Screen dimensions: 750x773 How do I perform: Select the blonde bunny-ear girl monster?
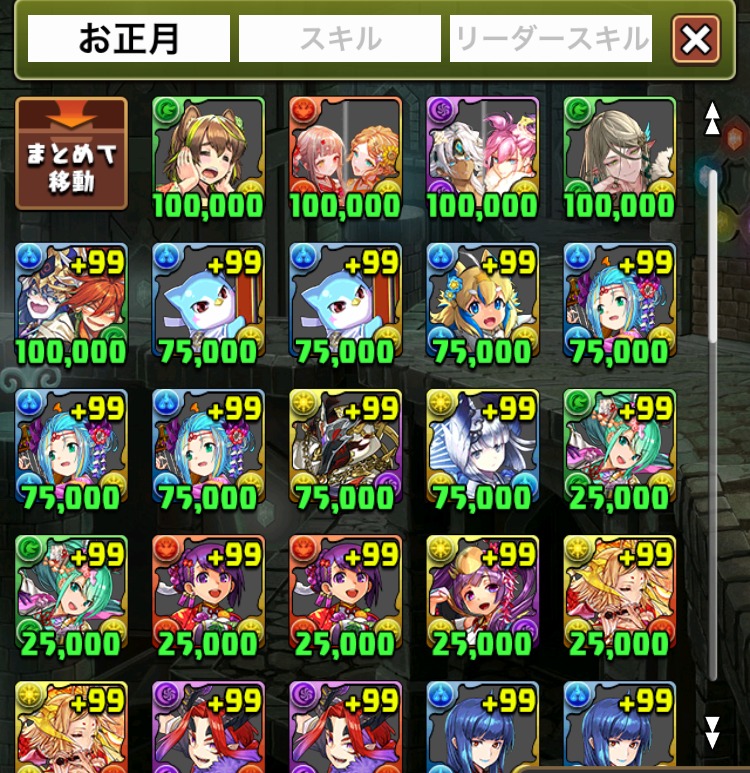(x=482, y=299)
